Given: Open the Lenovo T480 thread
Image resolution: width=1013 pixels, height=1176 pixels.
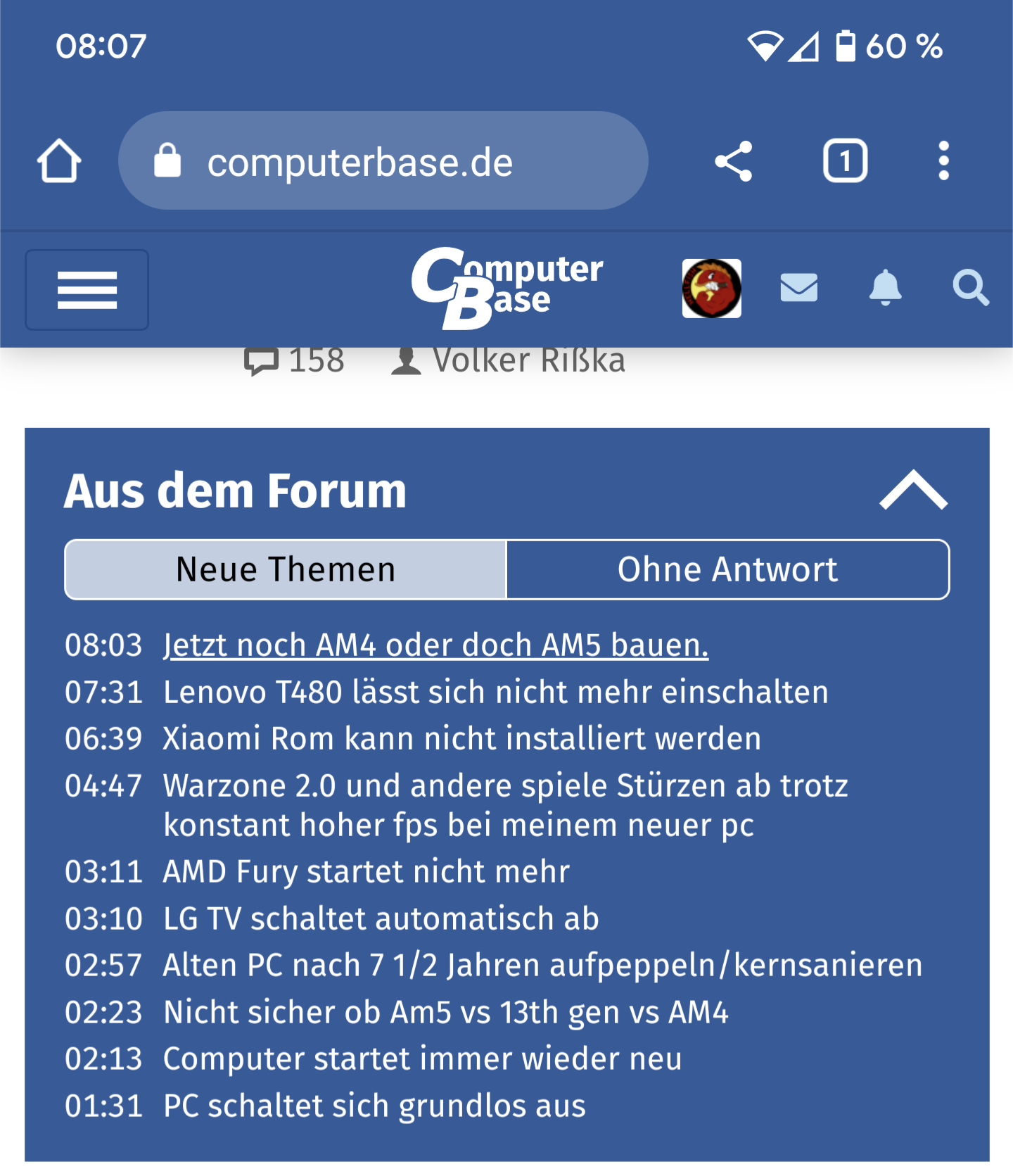Looking at the screenshot, I should (x=495, y=693).
